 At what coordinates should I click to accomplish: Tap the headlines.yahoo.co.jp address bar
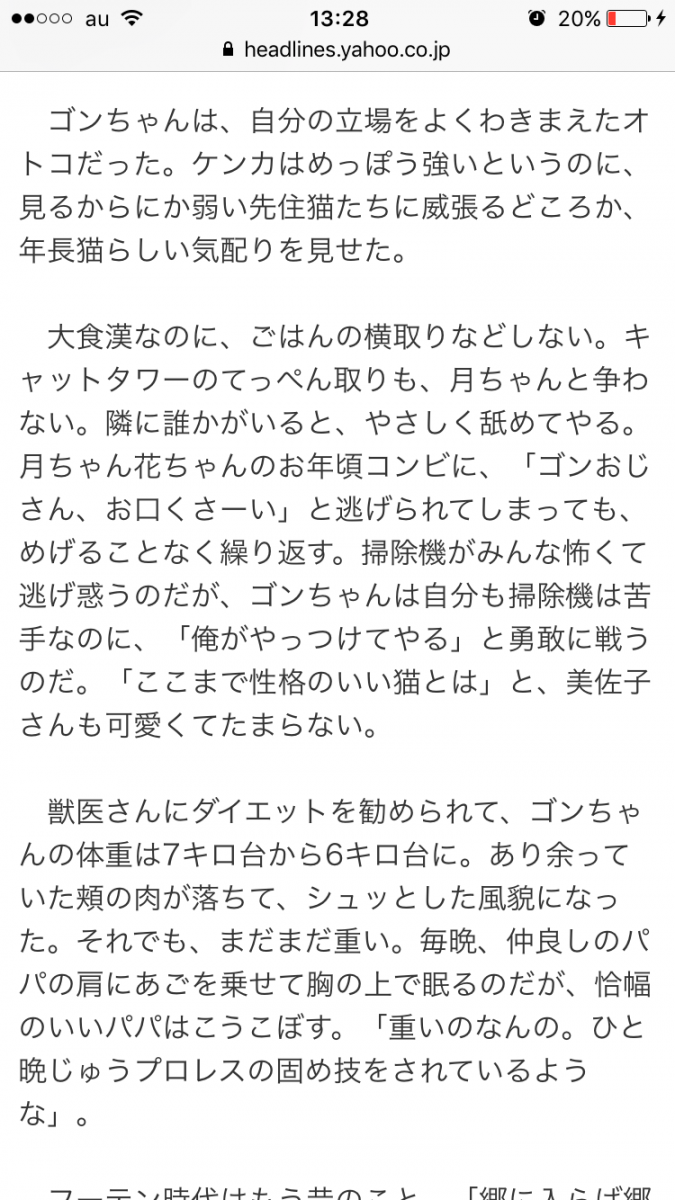pyautogui.click(x=338, y=49)
